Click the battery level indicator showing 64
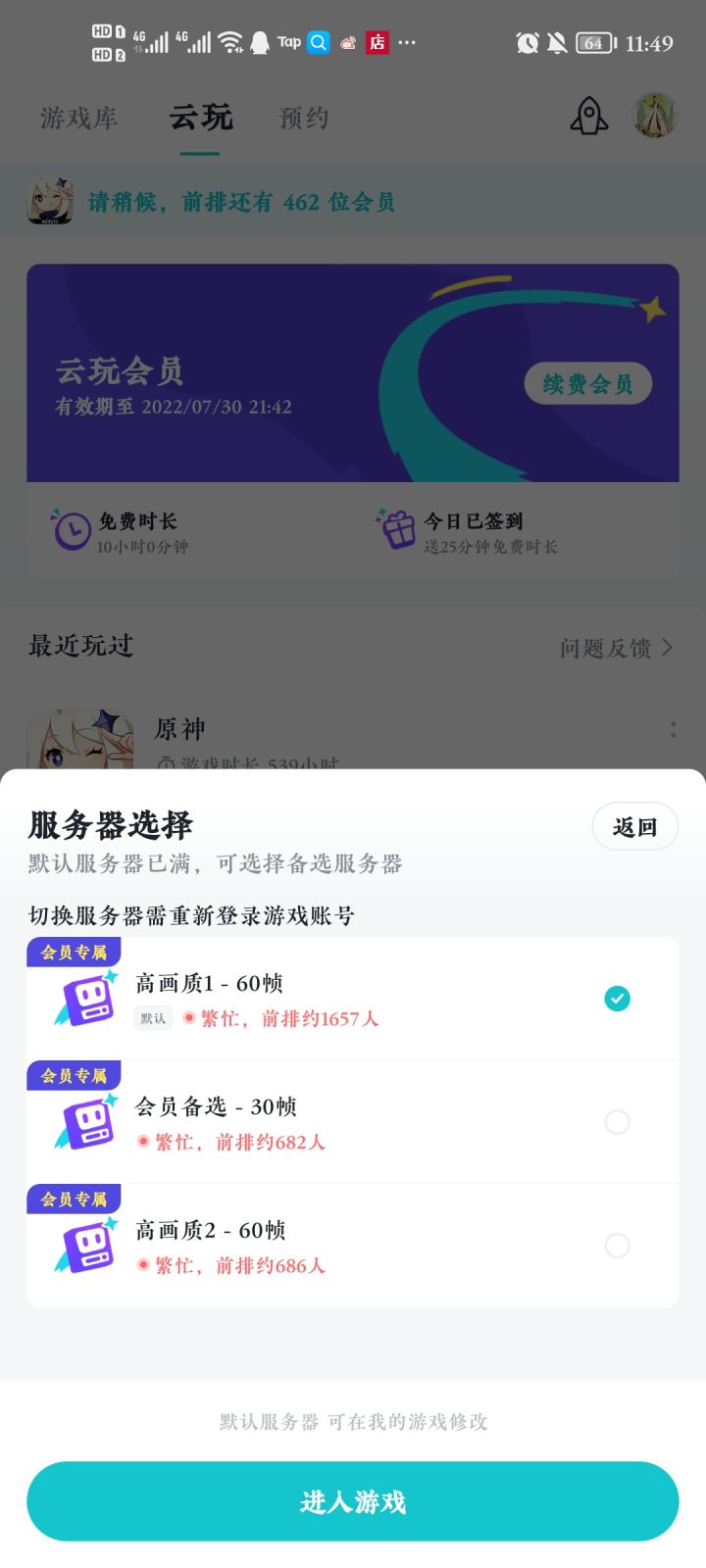Image resolution: width=706 pixels, height=1568 pixels. point(592,42)
